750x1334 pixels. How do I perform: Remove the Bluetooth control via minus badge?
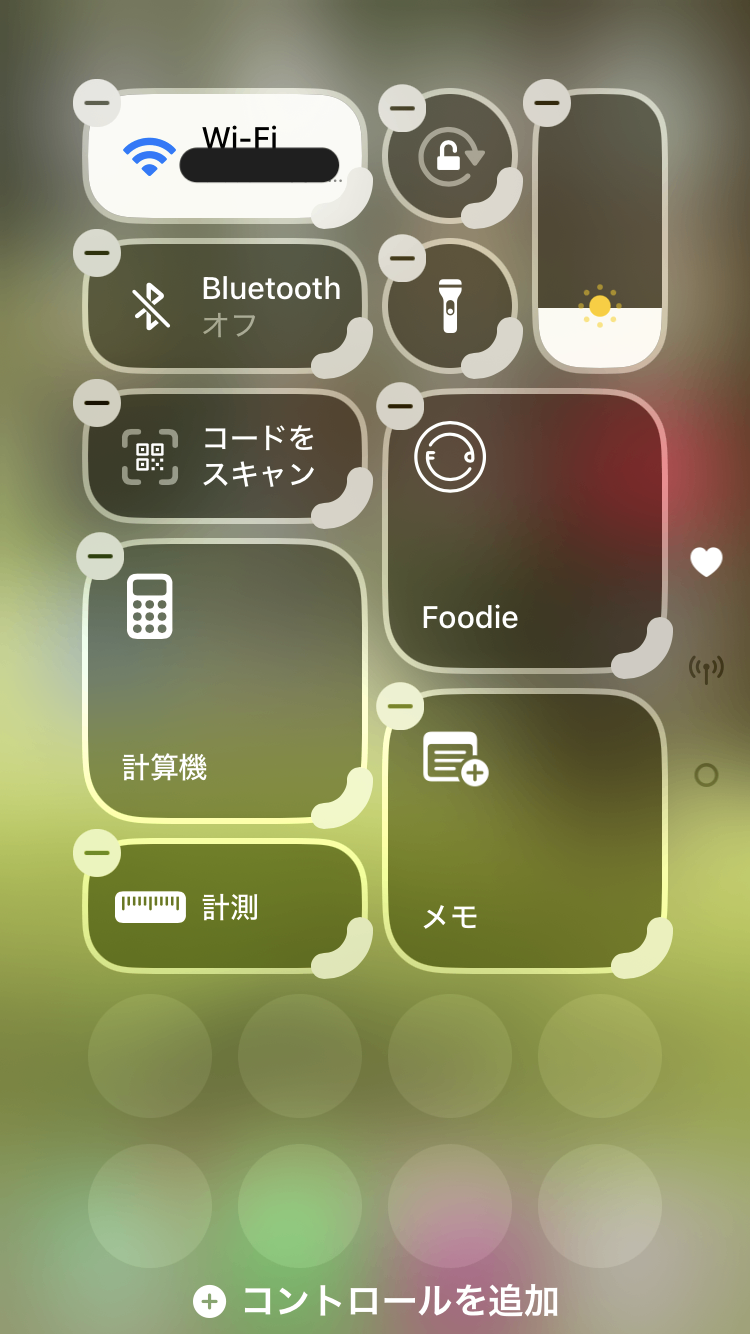pos(96,254)
